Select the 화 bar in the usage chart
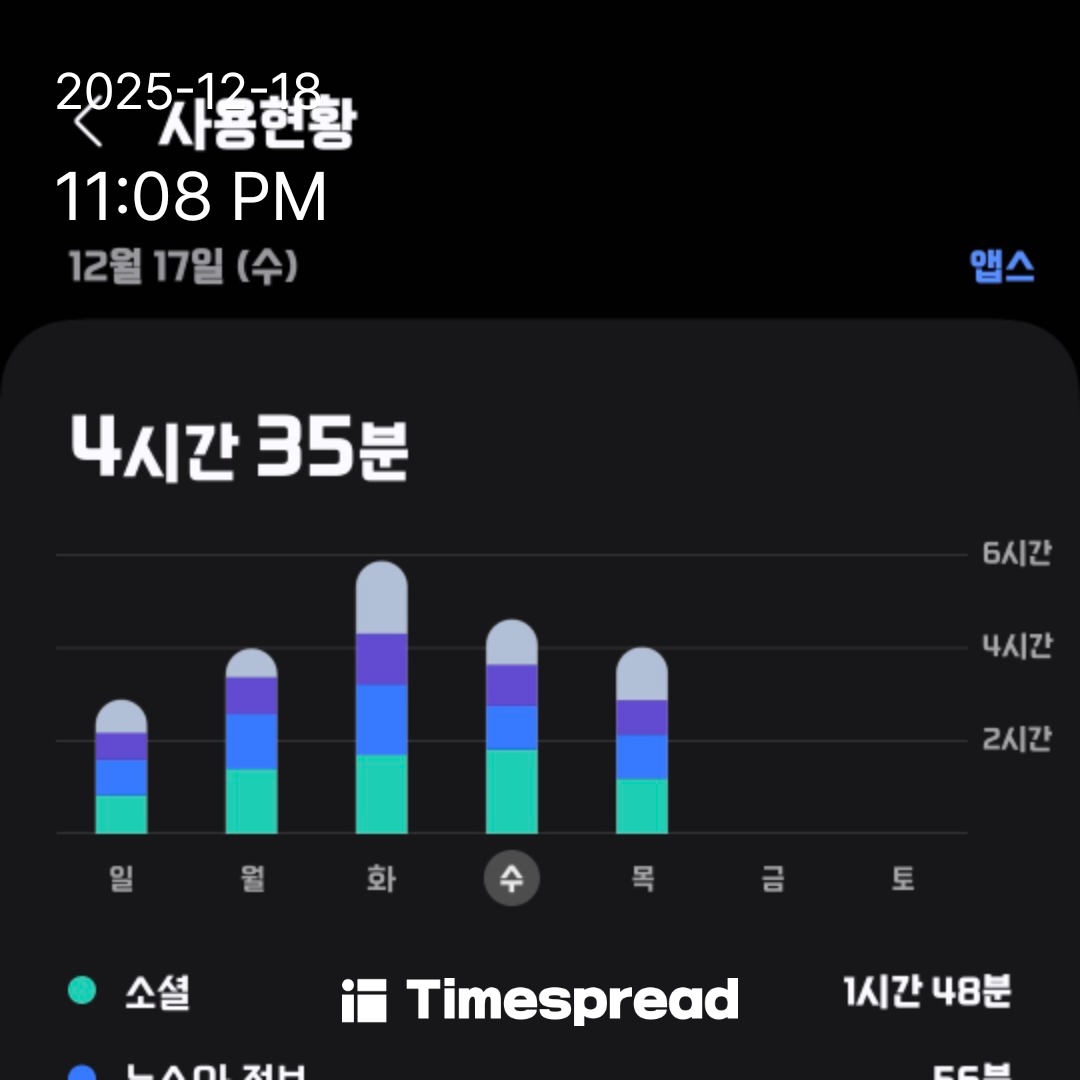Screen dimensions: 1080x1080 [x=381, y=698]
